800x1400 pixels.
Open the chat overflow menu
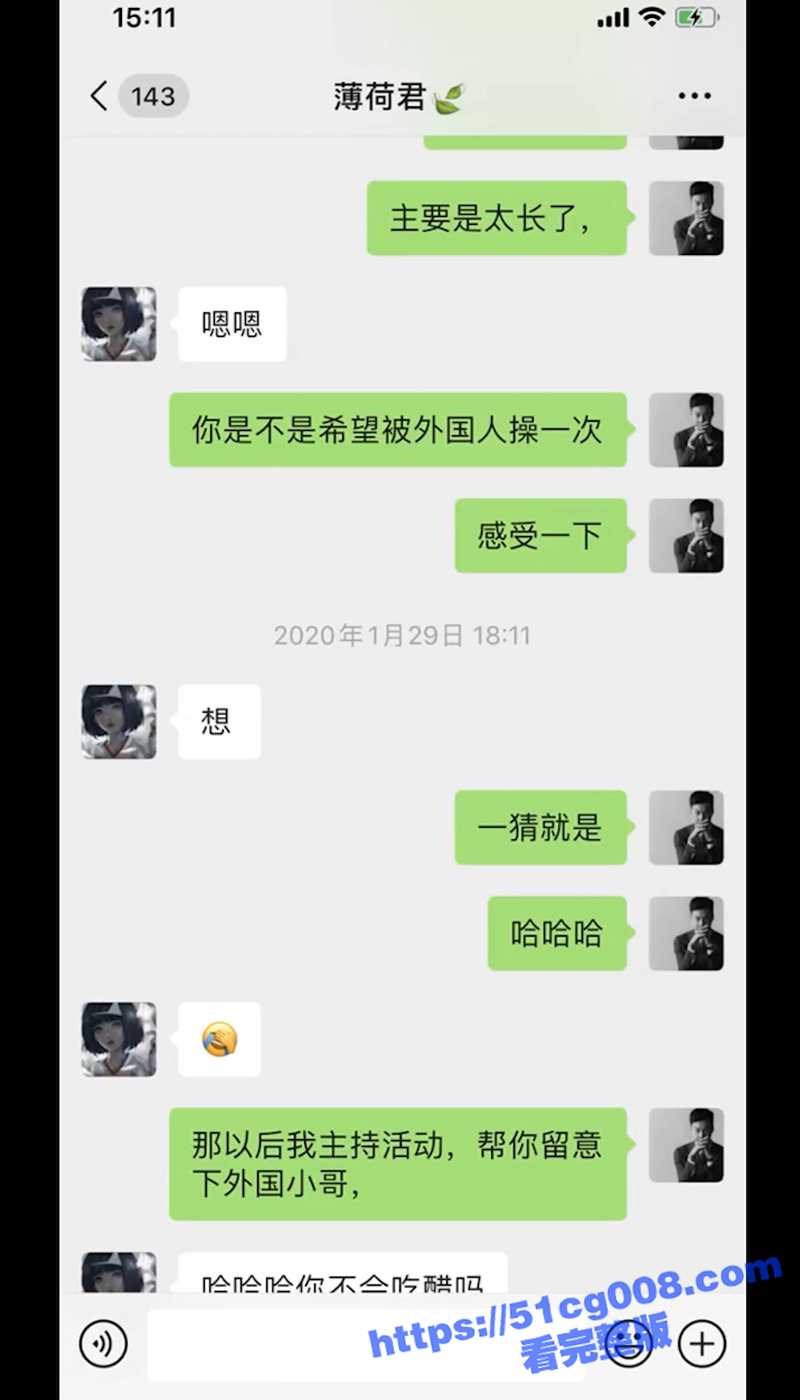coord(694,97)
